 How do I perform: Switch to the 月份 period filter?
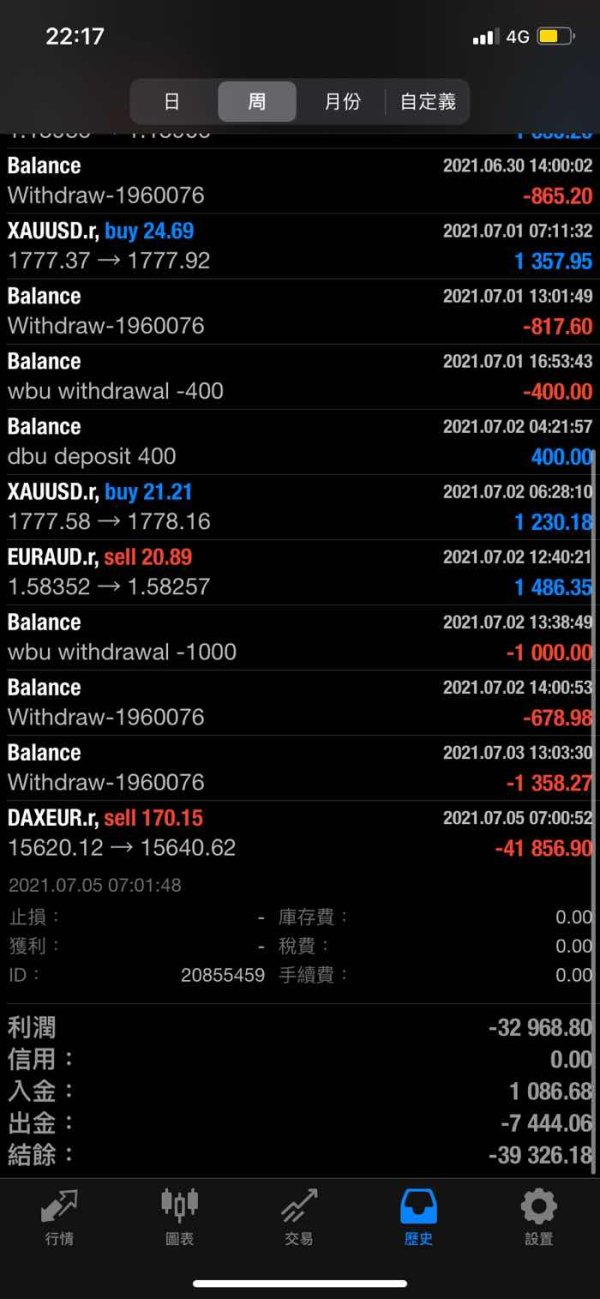(342, 102)
